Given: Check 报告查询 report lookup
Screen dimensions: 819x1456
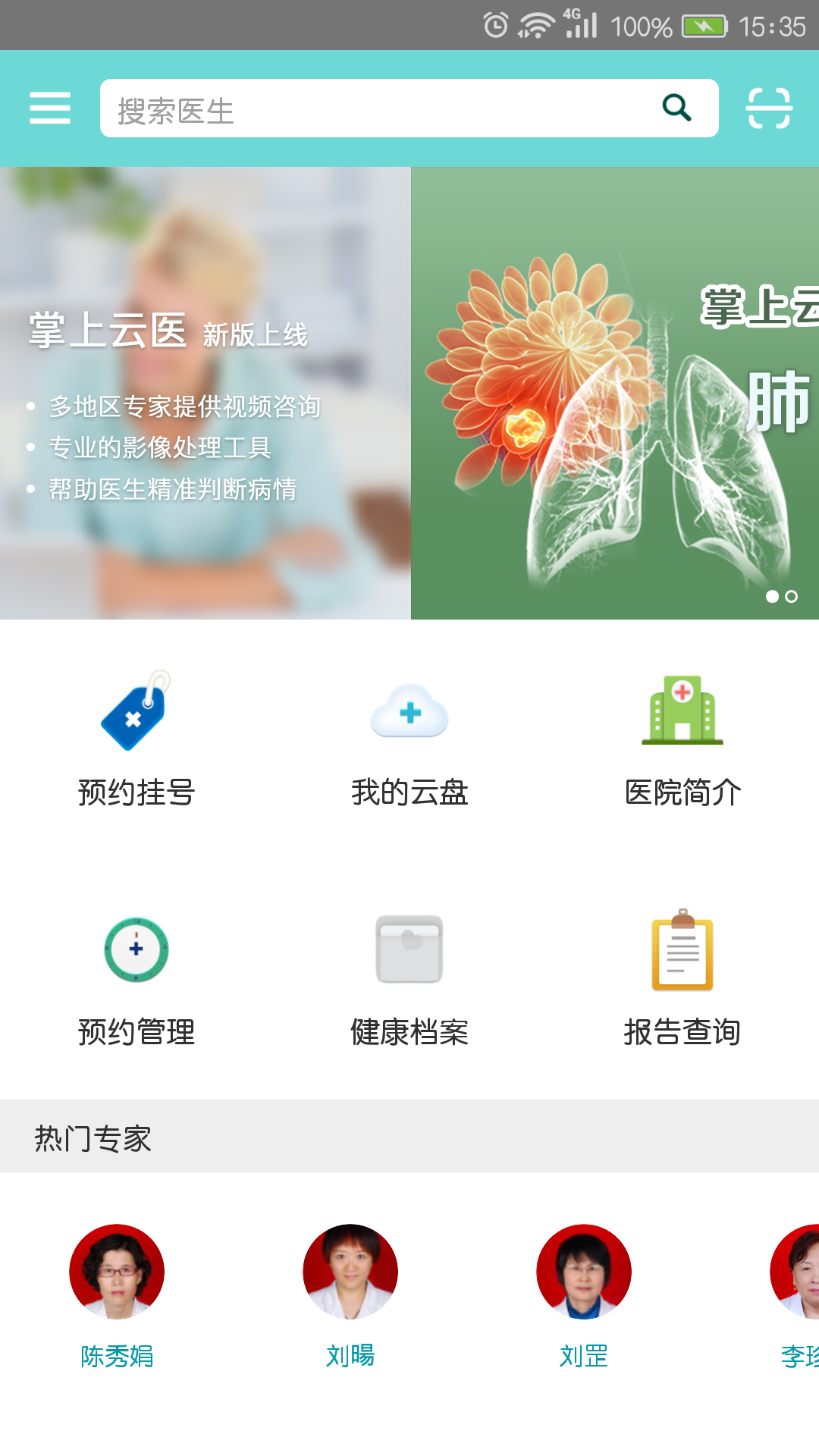Looking at the screenshot, I should [682, 980].
